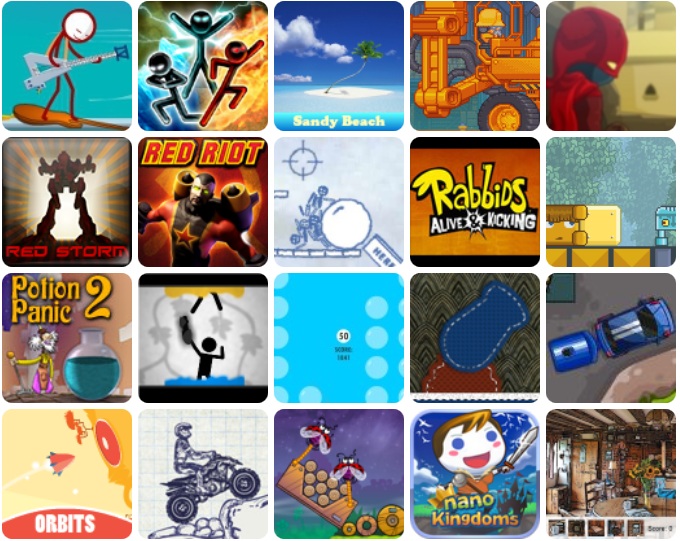Open the sketched ATV rider game
680x541 pixels.
click(203, 474)
